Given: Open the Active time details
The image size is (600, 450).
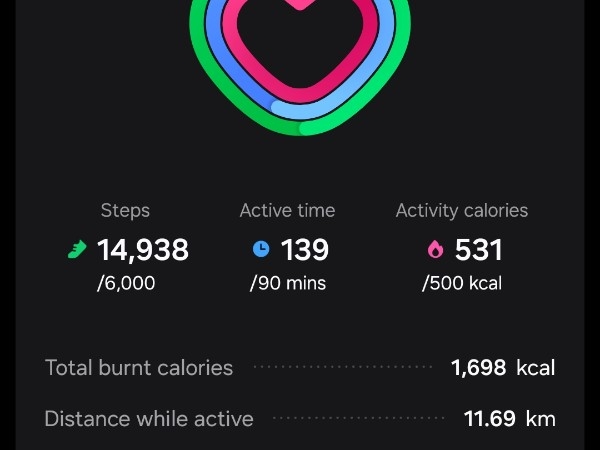Looking at the screenshot, I should point(287,248).
